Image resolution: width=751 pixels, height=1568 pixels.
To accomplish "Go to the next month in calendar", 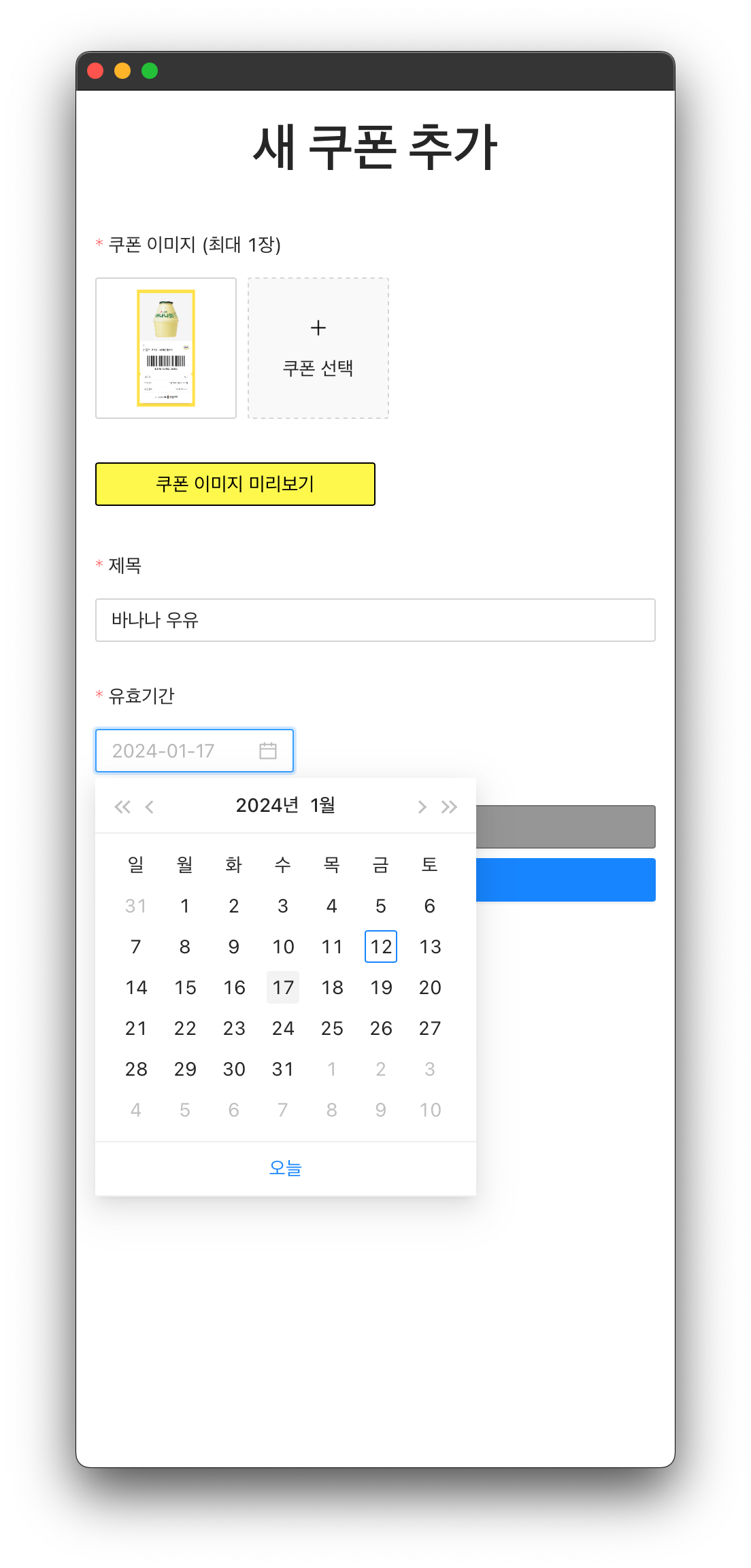I will pyautogui.click(x=422, y=807).
